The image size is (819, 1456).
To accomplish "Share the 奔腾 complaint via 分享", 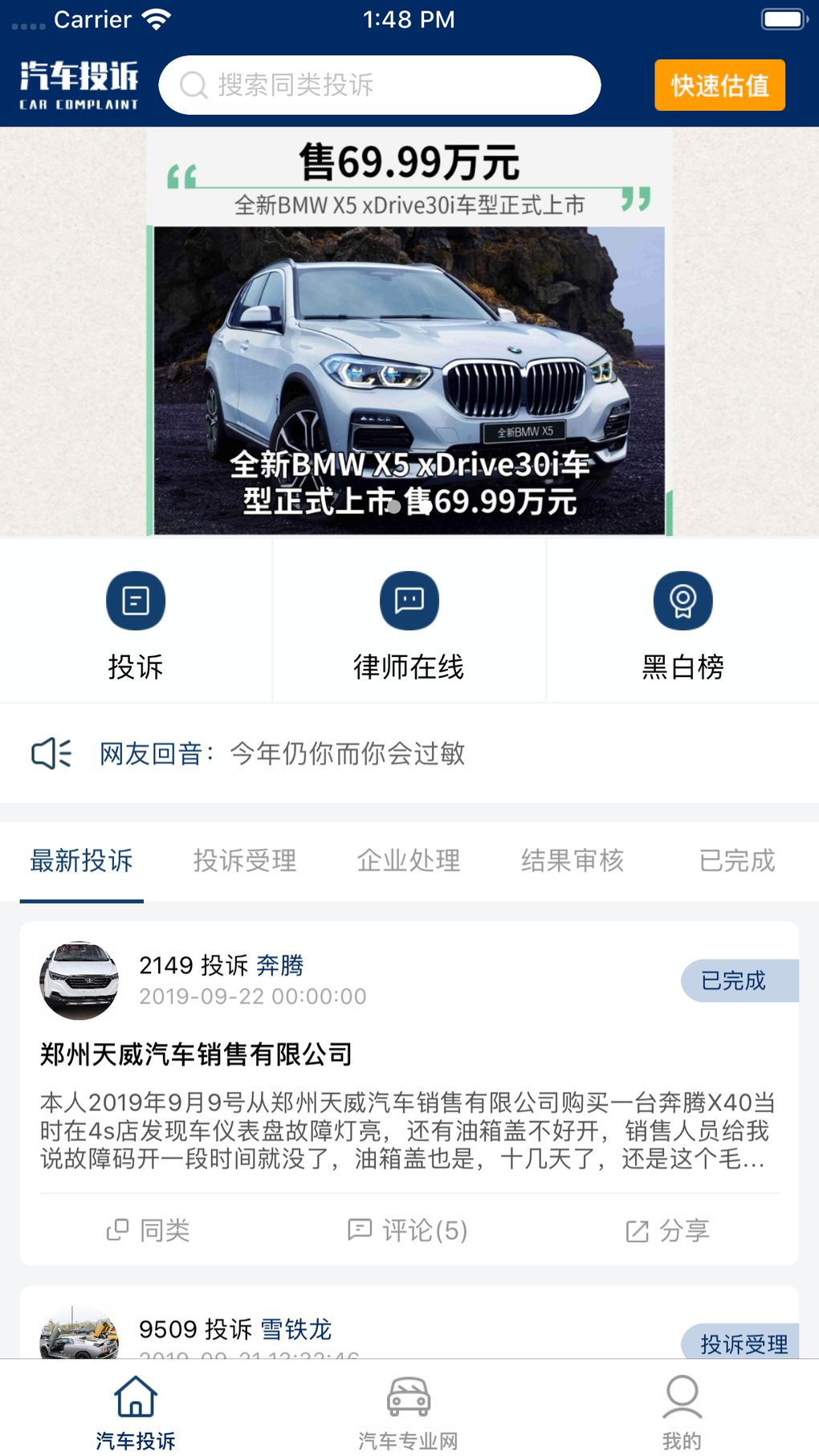I will point(667,1230).
